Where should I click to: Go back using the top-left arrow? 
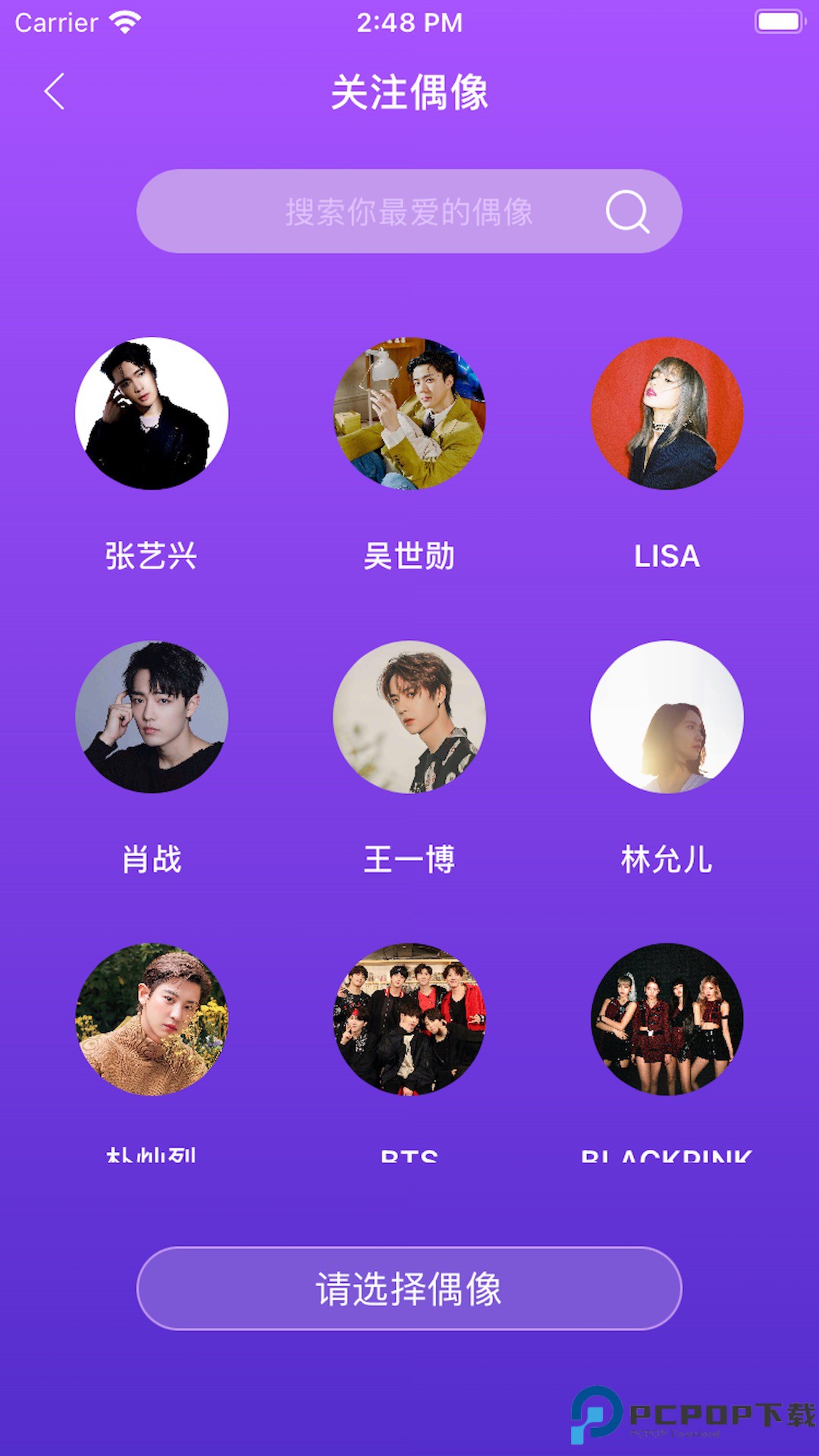[55, 92]
